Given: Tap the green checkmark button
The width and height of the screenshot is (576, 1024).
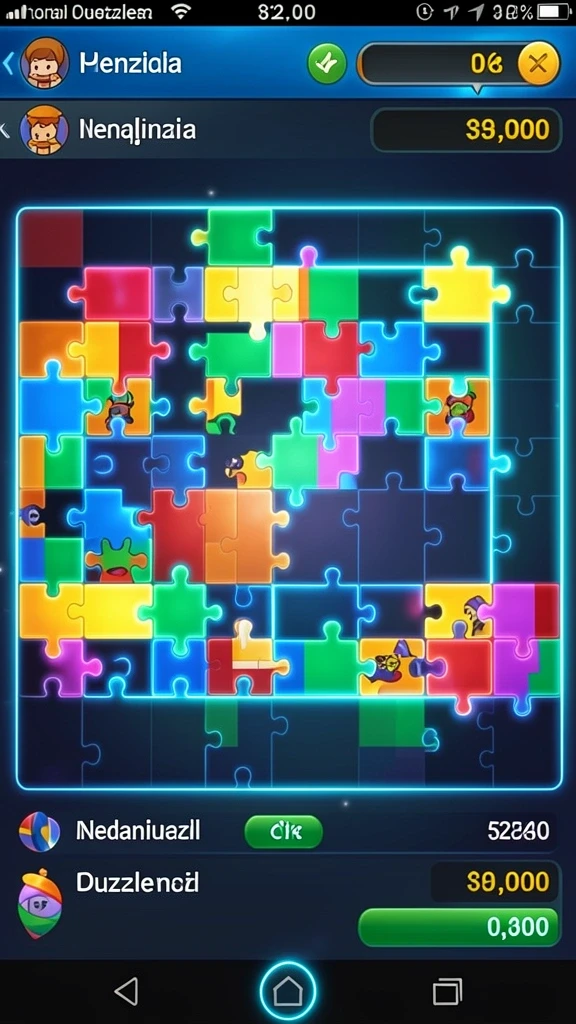Looking at the screenshot, I should 327,64.
